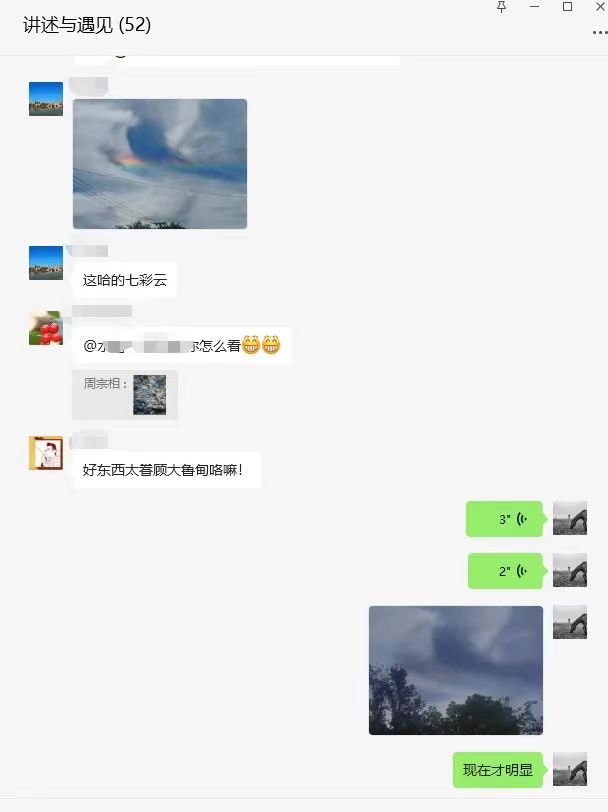Pin the chat window on top
This screenshot has width=608, height=812.
point(502,7)
